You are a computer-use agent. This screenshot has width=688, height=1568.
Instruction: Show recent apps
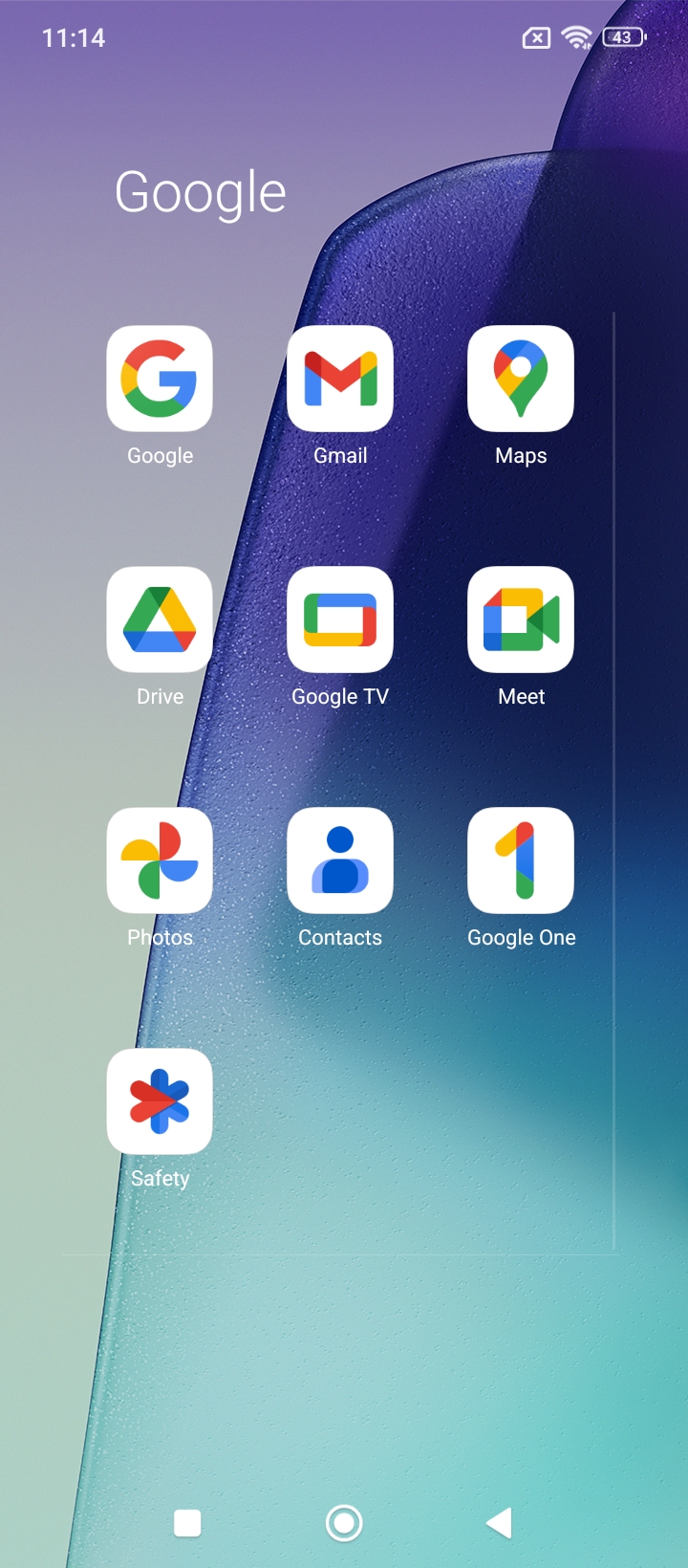(x=187, y=1522)
